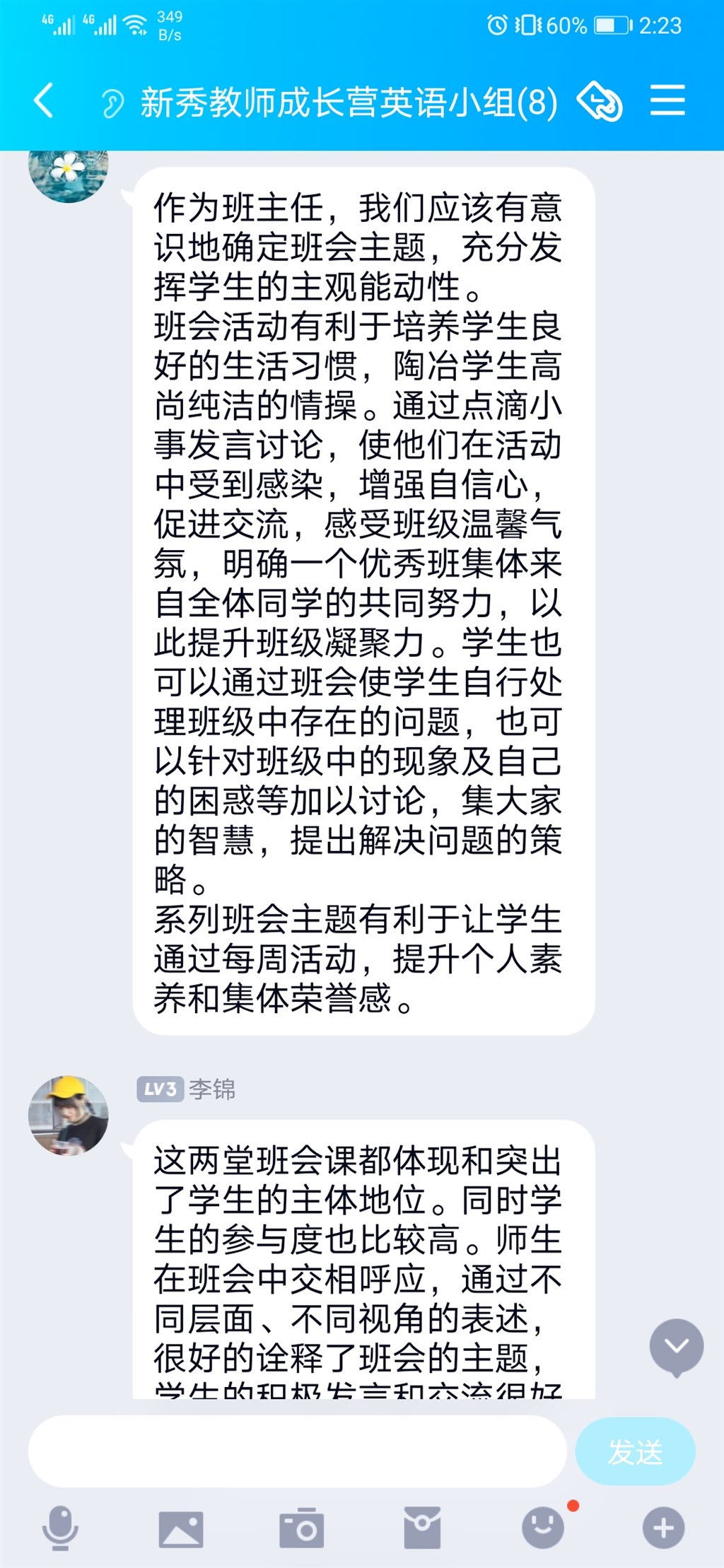Go back from the group chat
The image size is (724, 1568).
(44, 100)
